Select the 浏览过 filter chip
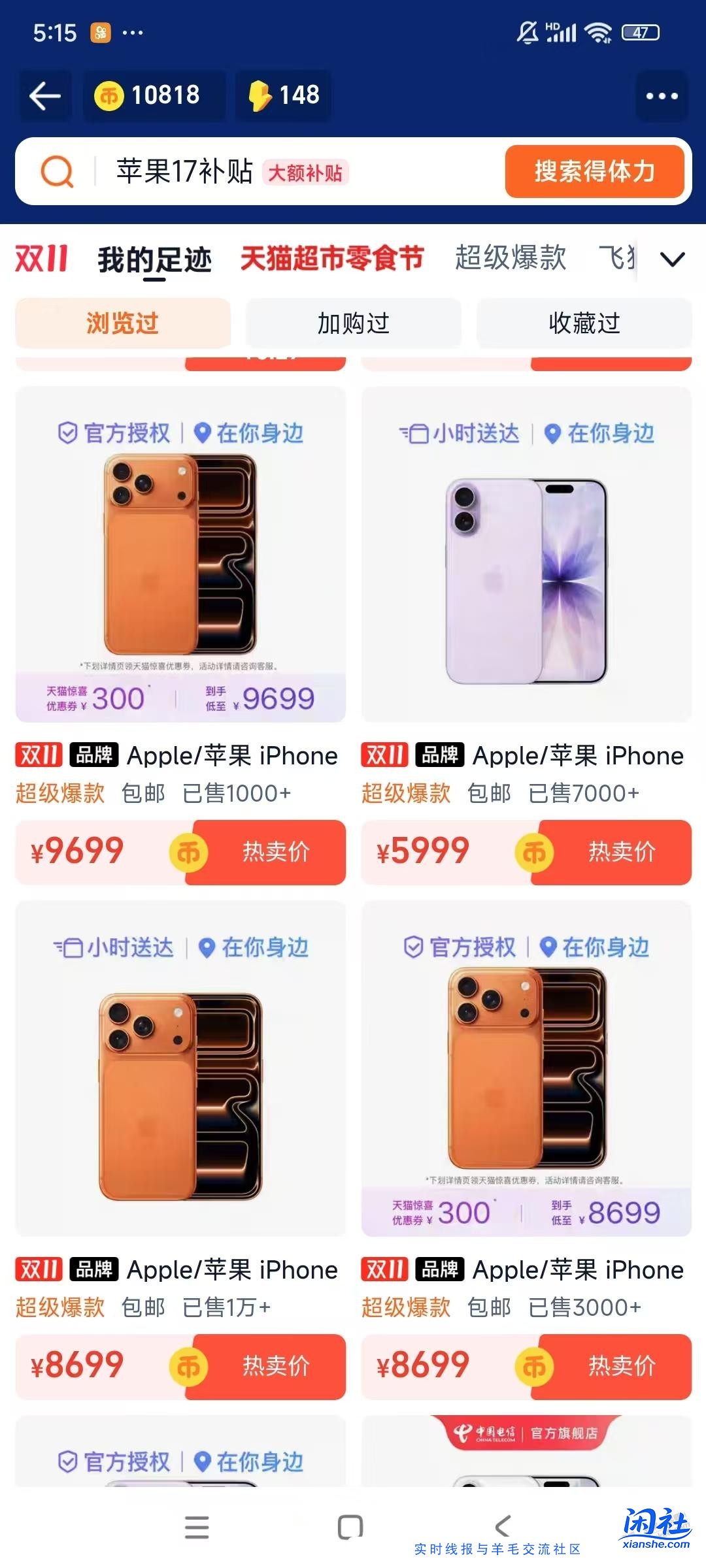Screen dimensions: 706x1568 (x=124, y=323)
